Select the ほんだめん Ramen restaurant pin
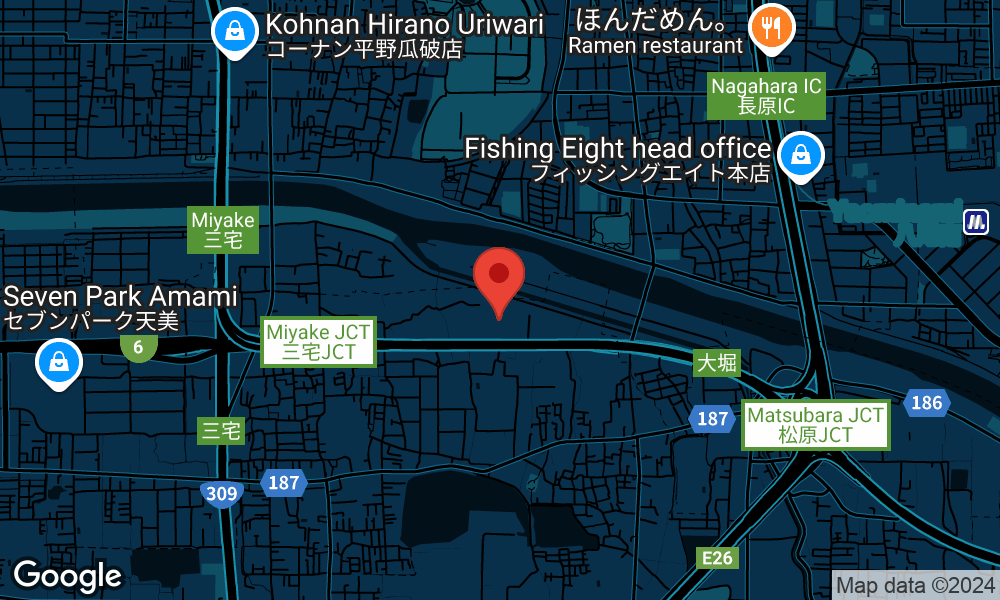Screen dimensions: 1000x600 (769, 29)
